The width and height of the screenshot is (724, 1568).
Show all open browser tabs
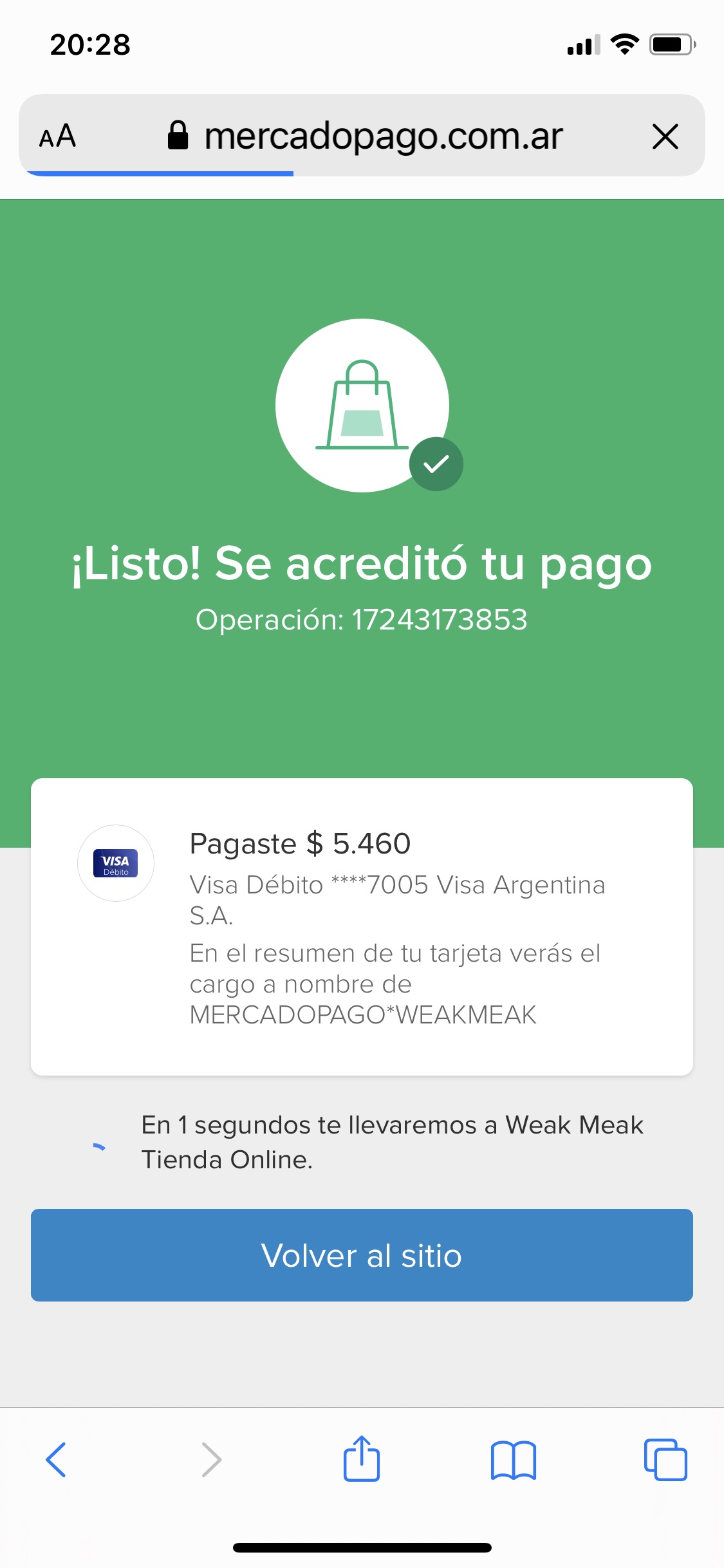pos(665,1460)
